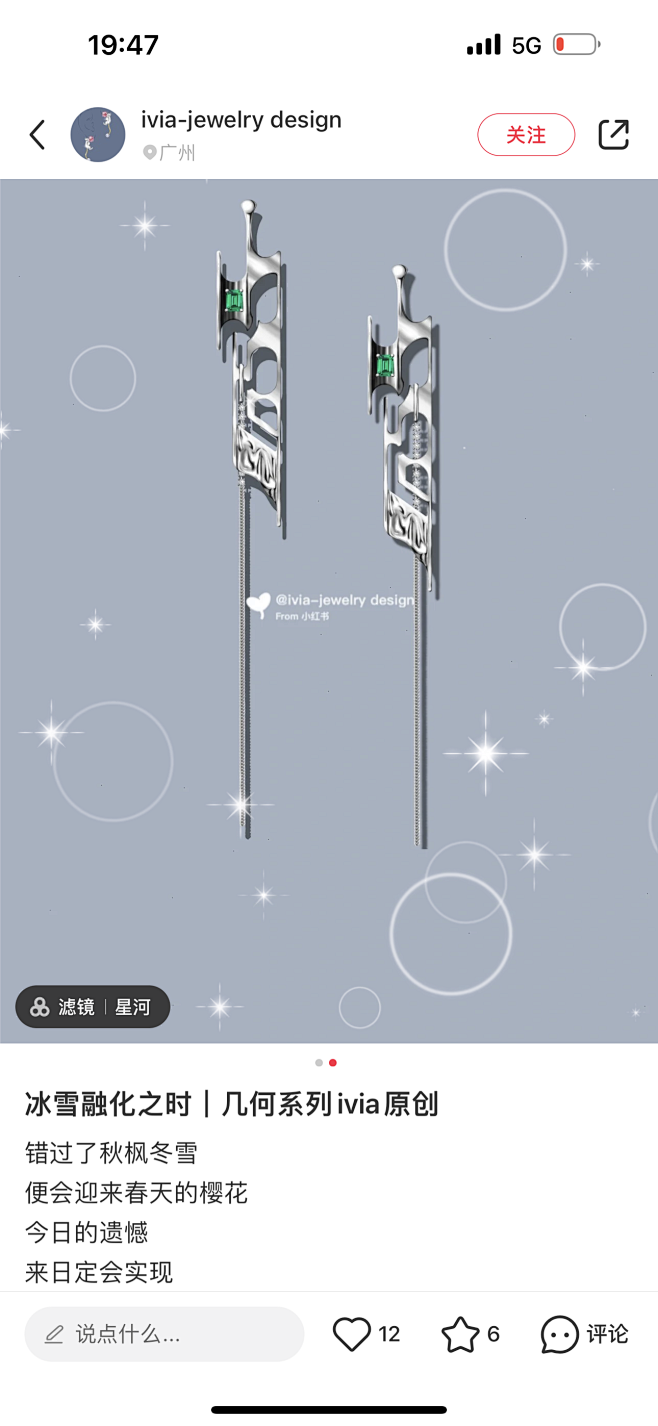Follow ivia-jewelry design with 关注 button

pyautogui.click(x=526, y=135)
